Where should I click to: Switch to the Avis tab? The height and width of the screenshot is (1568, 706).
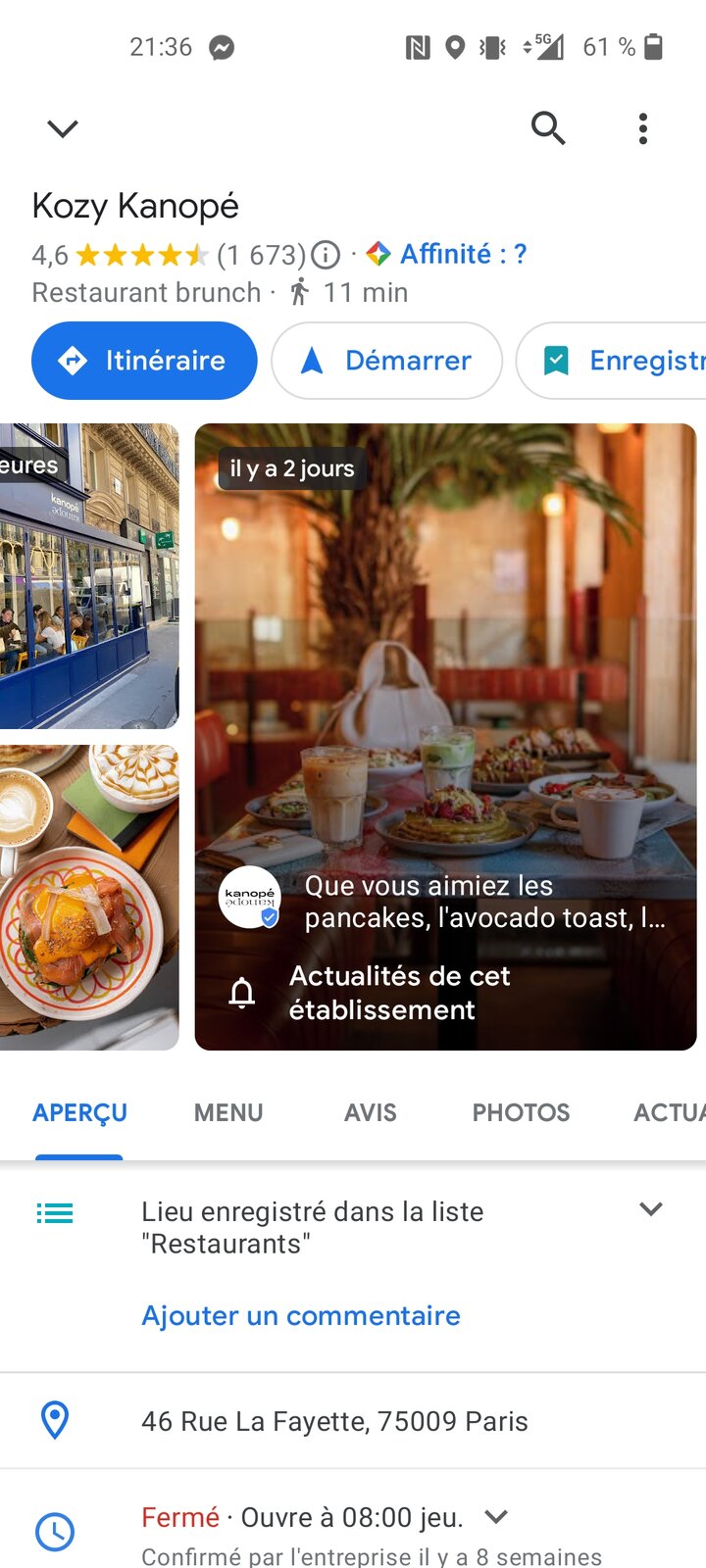[x=371, y=1113]
